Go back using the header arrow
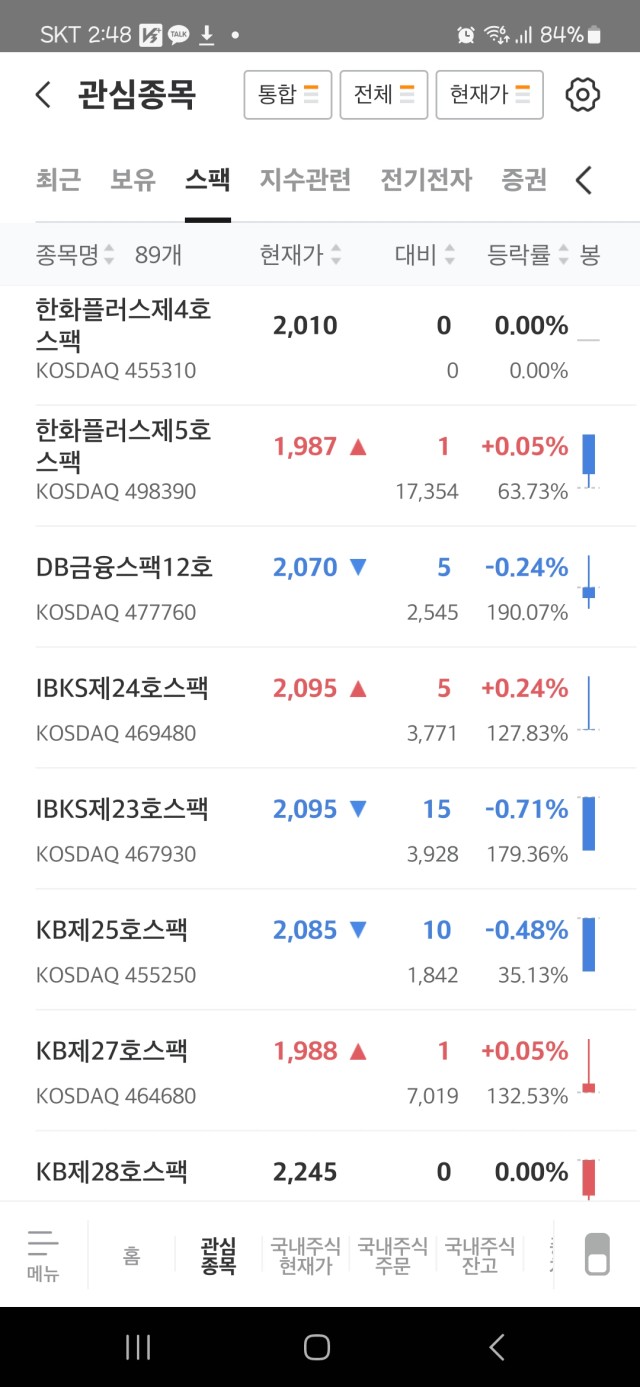640x1387 pixels. coord(42,95)
